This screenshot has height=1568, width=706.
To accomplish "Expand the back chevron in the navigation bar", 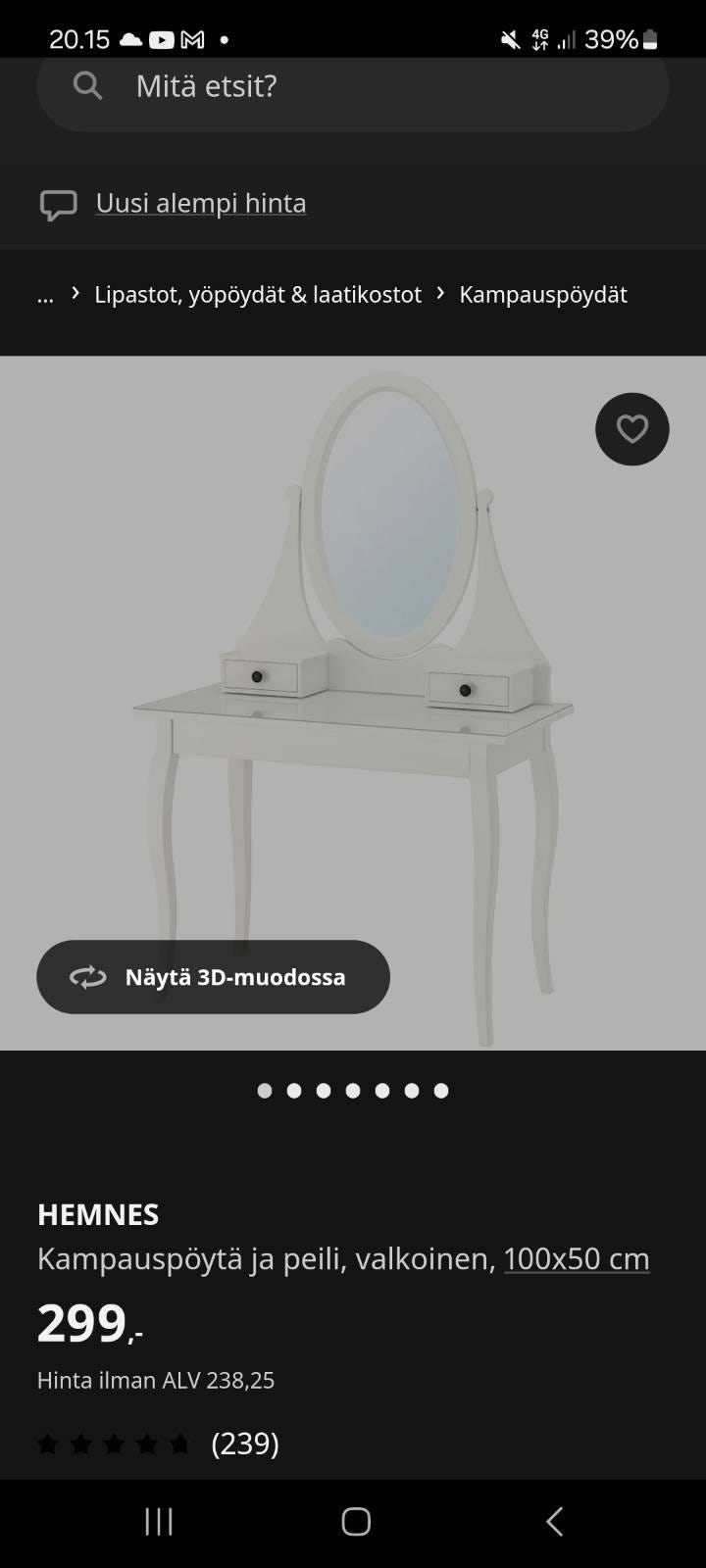I will point(552,1521).
